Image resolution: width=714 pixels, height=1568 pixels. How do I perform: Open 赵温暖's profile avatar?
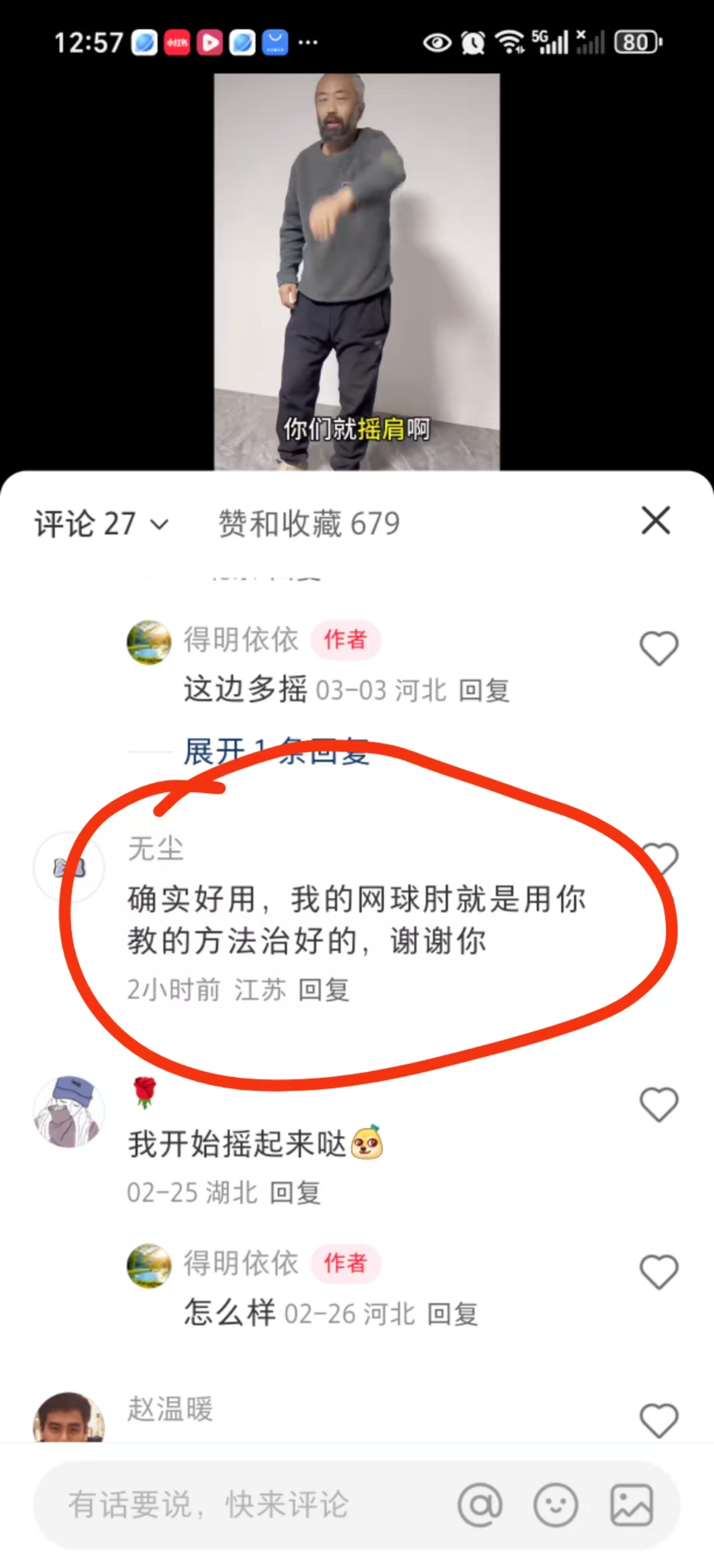(x=69, y=1418)
